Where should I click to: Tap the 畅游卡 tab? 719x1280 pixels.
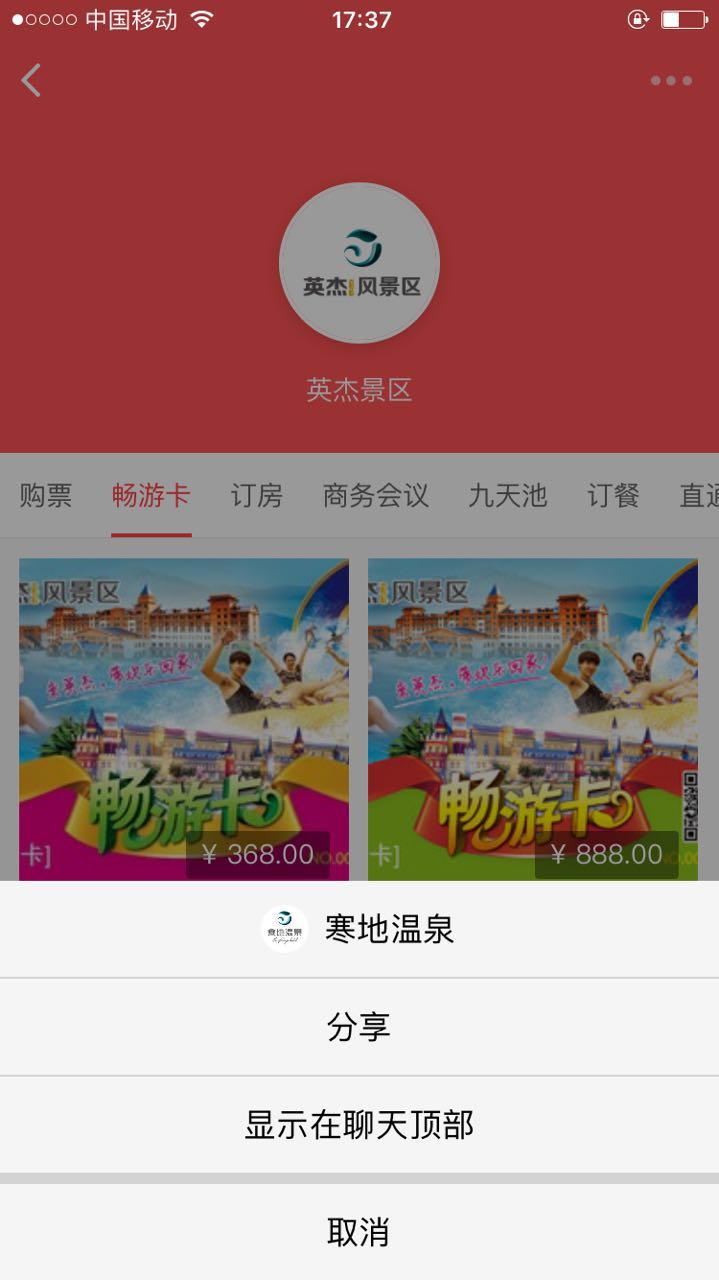pyautogui.click(x=151, y=495)
